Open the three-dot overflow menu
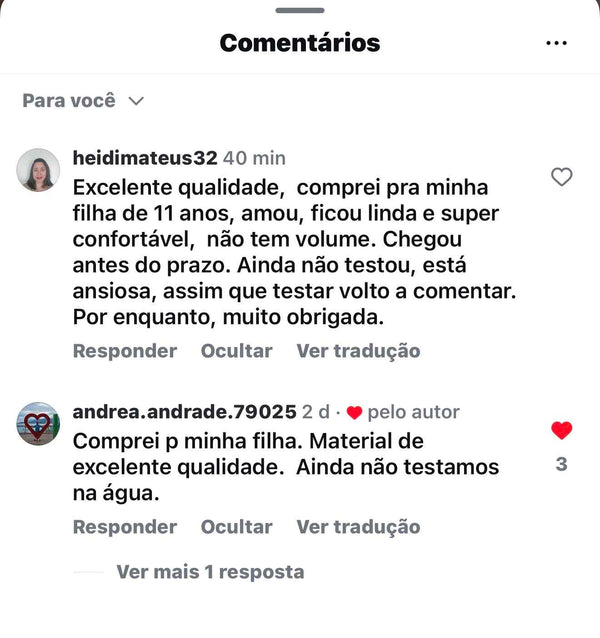This screenshot has height=638, width=600. coord(556,43)
